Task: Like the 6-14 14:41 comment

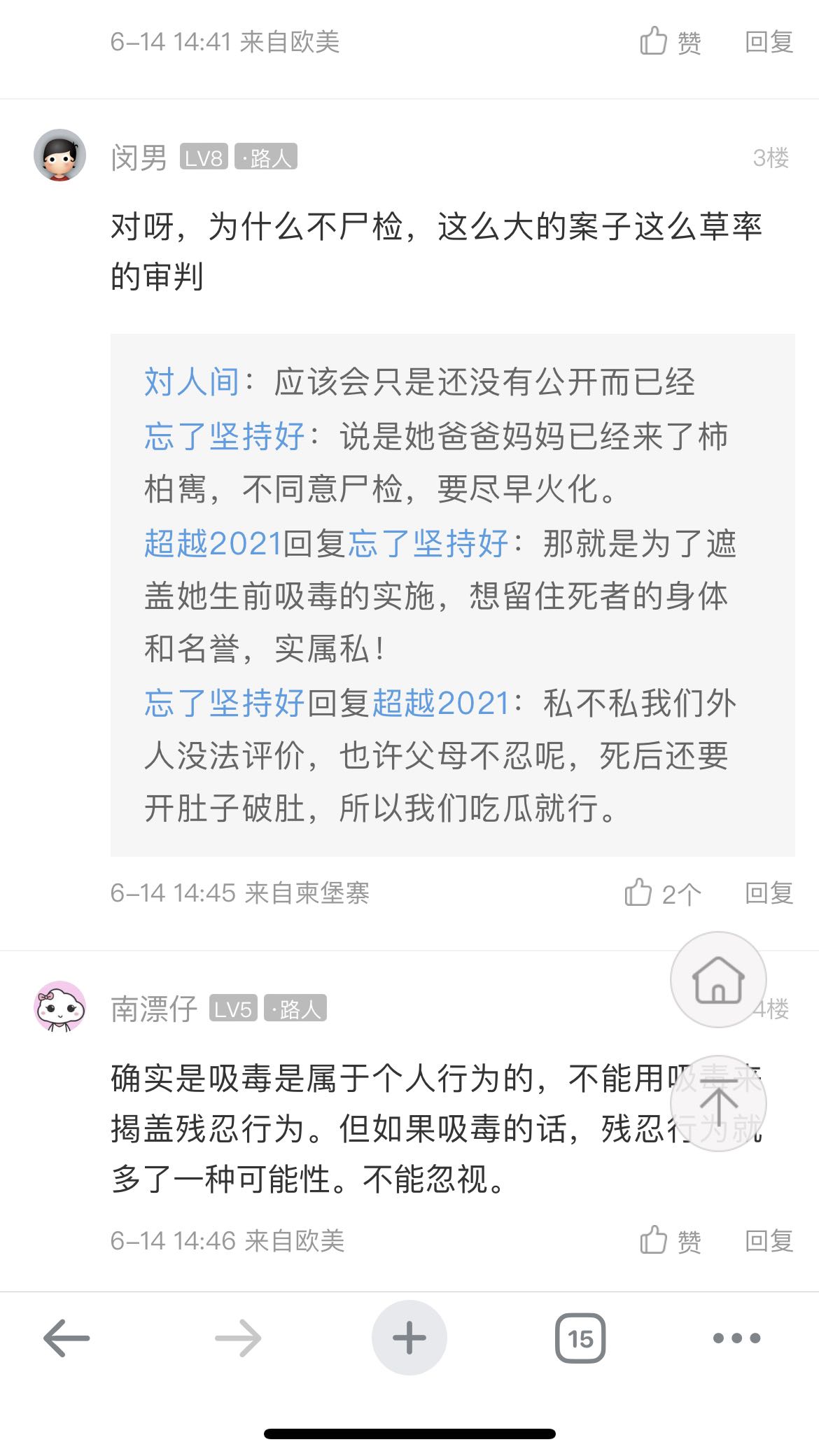Action: [669, 42]
